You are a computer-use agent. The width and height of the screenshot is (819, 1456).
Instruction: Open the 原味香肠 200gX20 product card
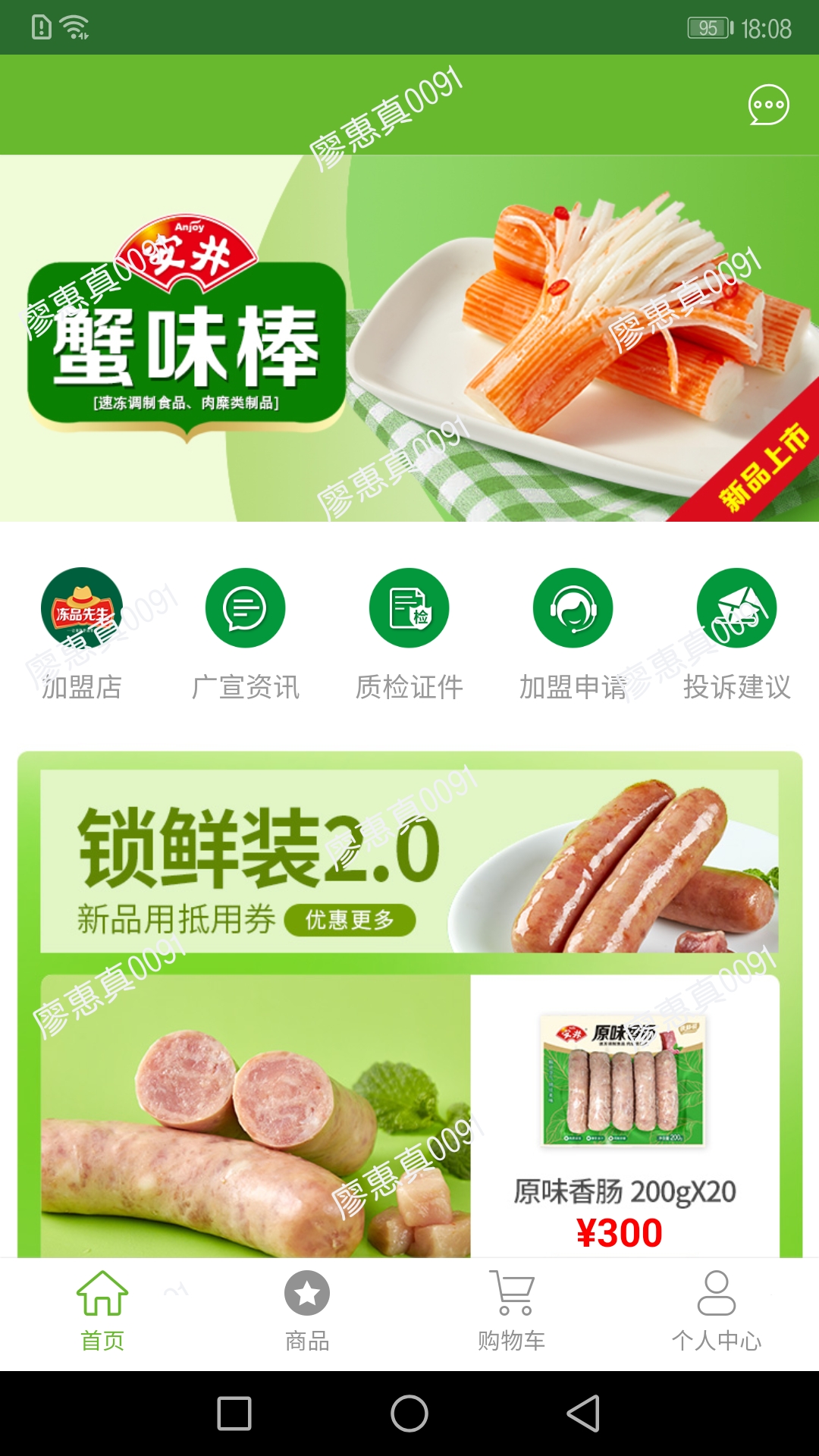tap(622, 1100)
